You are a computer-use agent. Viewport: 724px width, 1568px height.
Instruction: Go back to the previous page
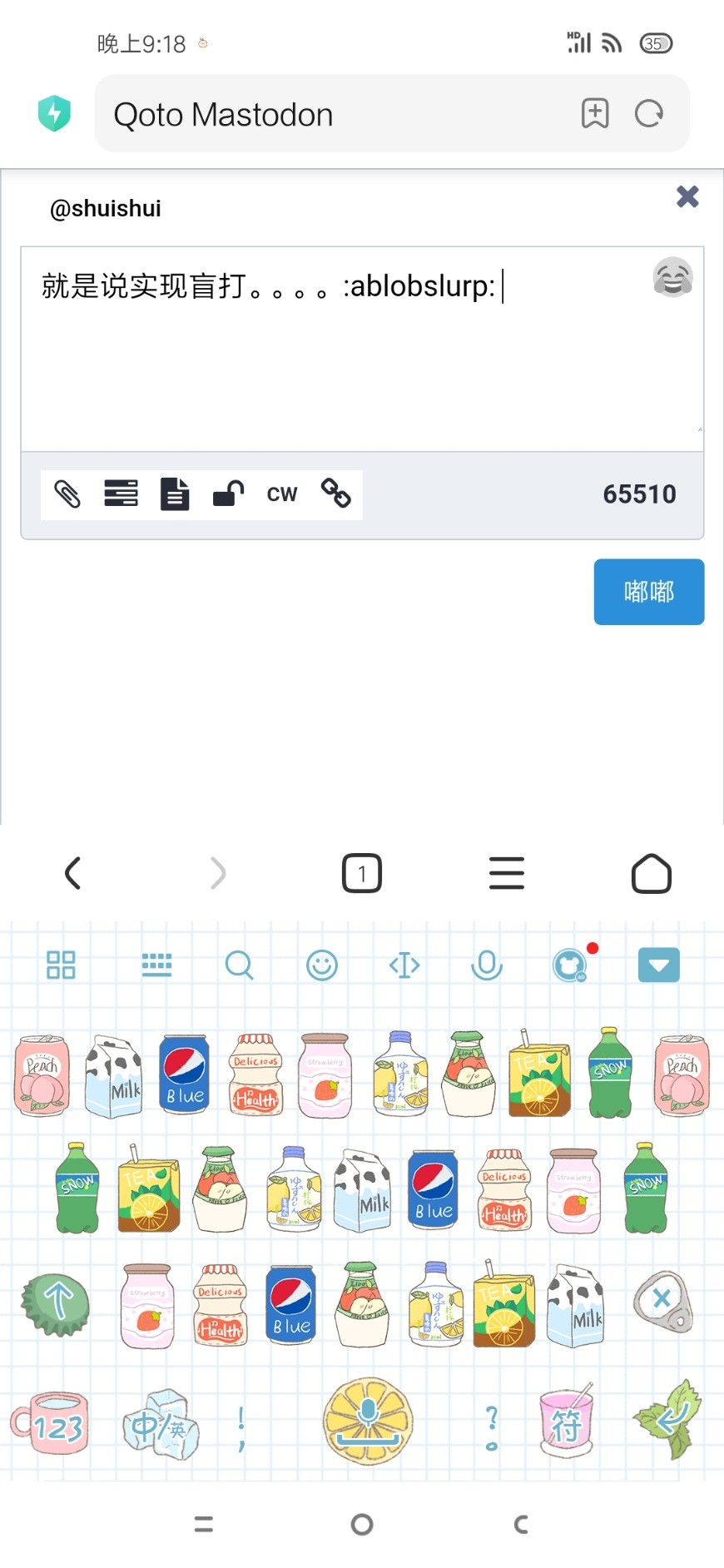click(x=73, y=874)
